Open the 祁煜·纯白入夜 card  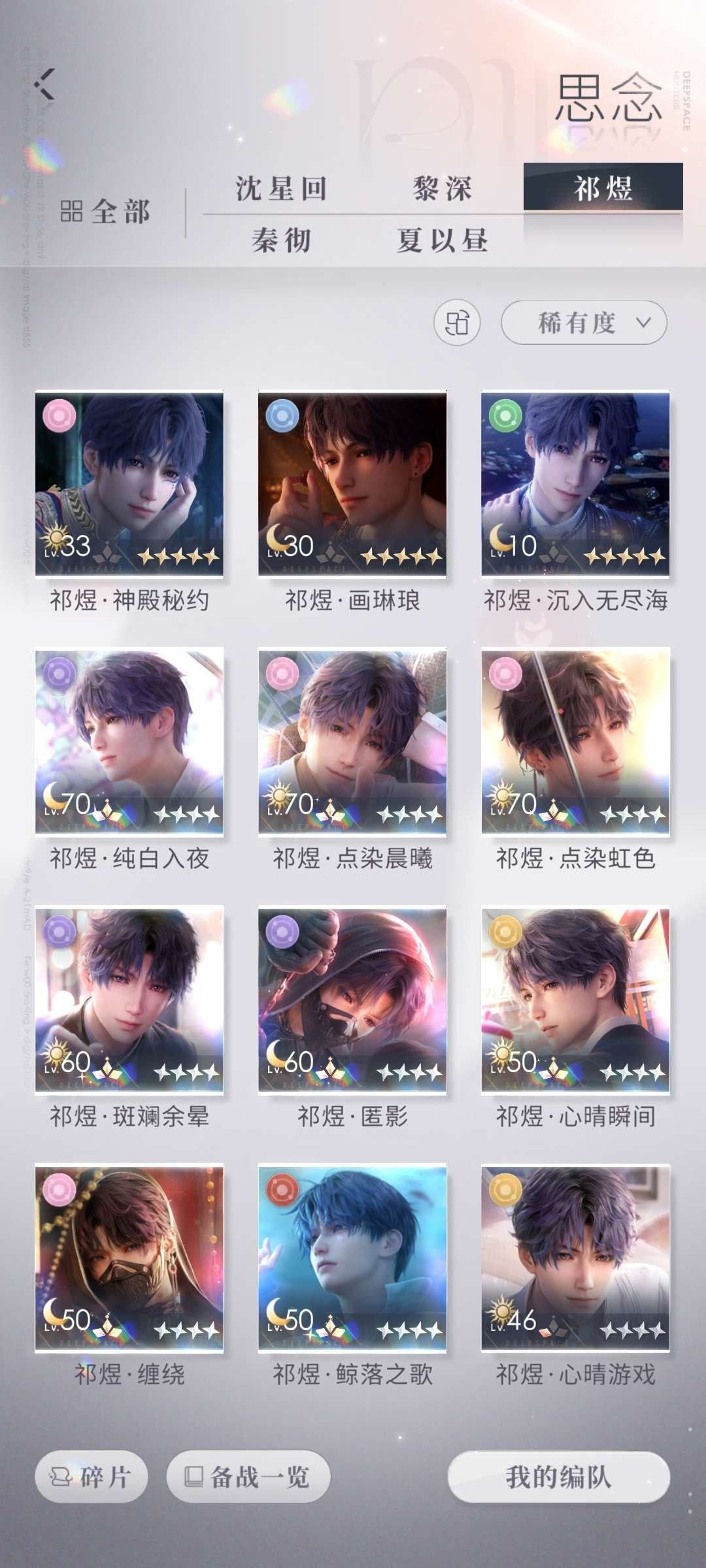[x=129, y=742]
